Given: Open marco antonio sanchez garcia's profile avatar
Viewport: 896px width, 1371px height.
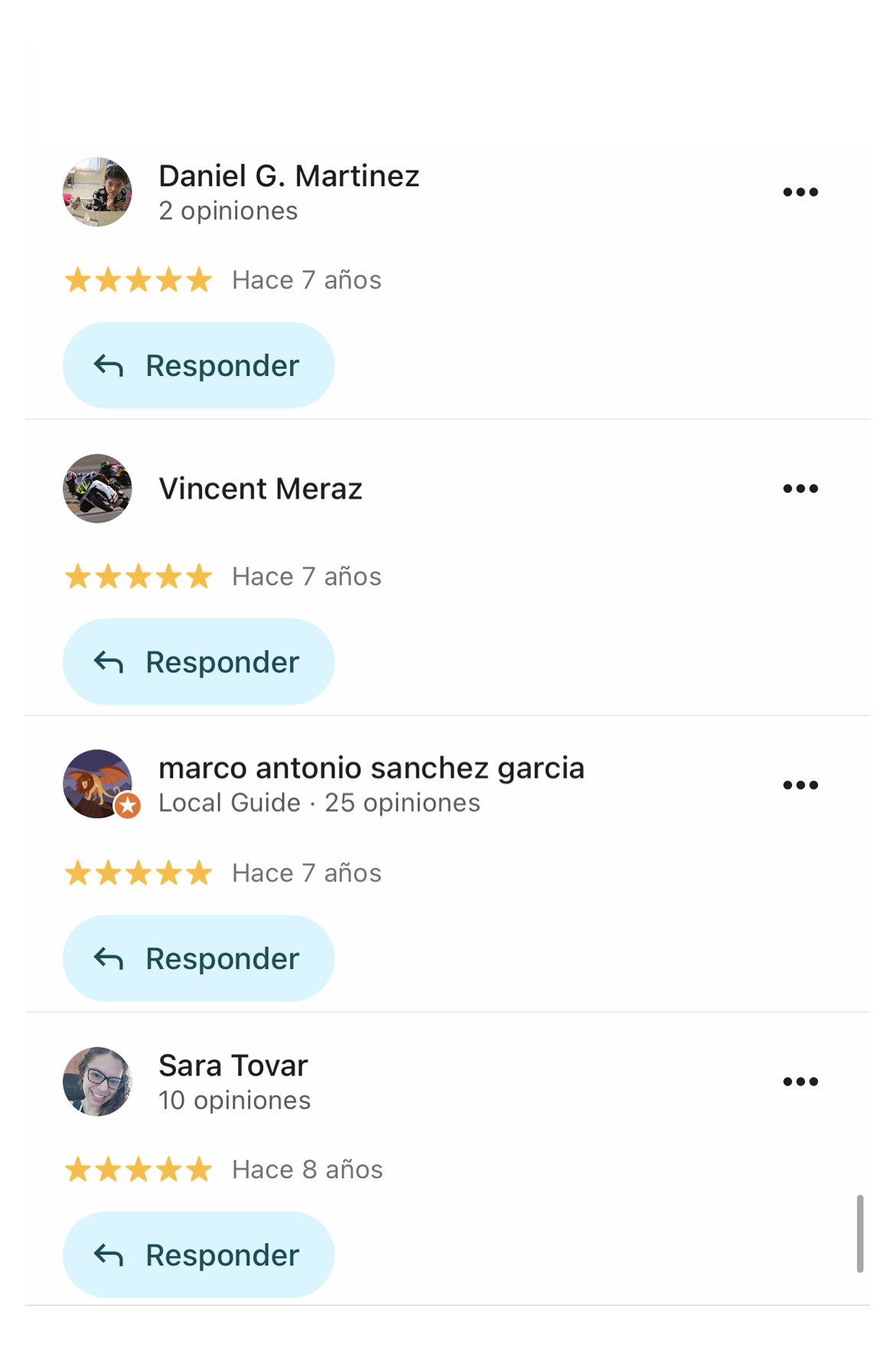Looking at the screenshot, I should 97,784.
